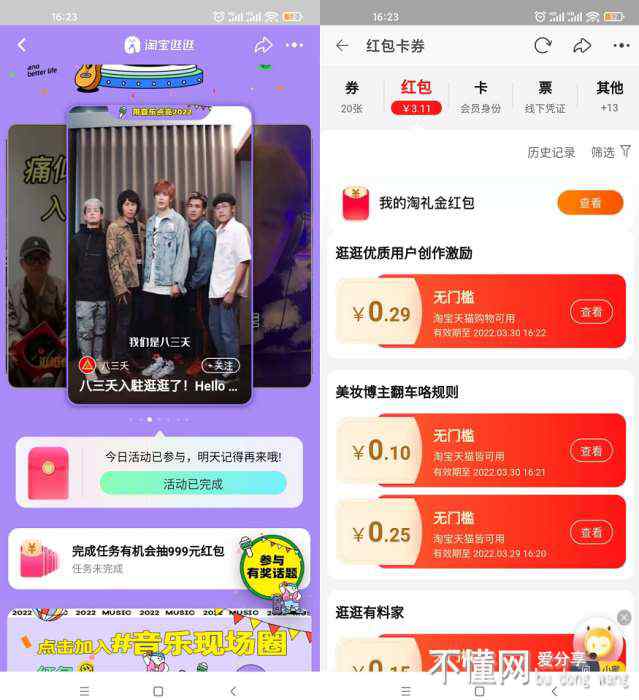Viewport: 639px width, 700px height.
Task: Go back from the 红包卡券 page
Action: tap(343, 46)
